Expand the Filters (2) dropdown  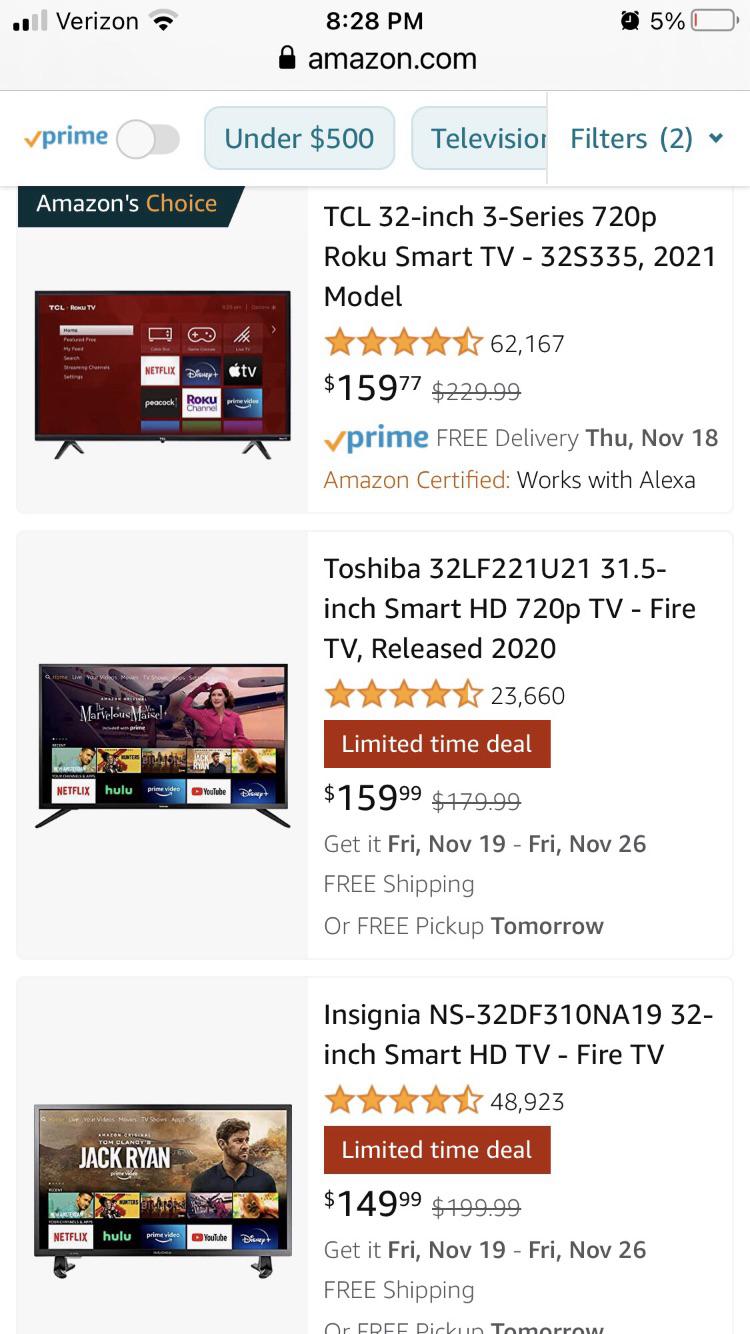click(x=646, y=139)
